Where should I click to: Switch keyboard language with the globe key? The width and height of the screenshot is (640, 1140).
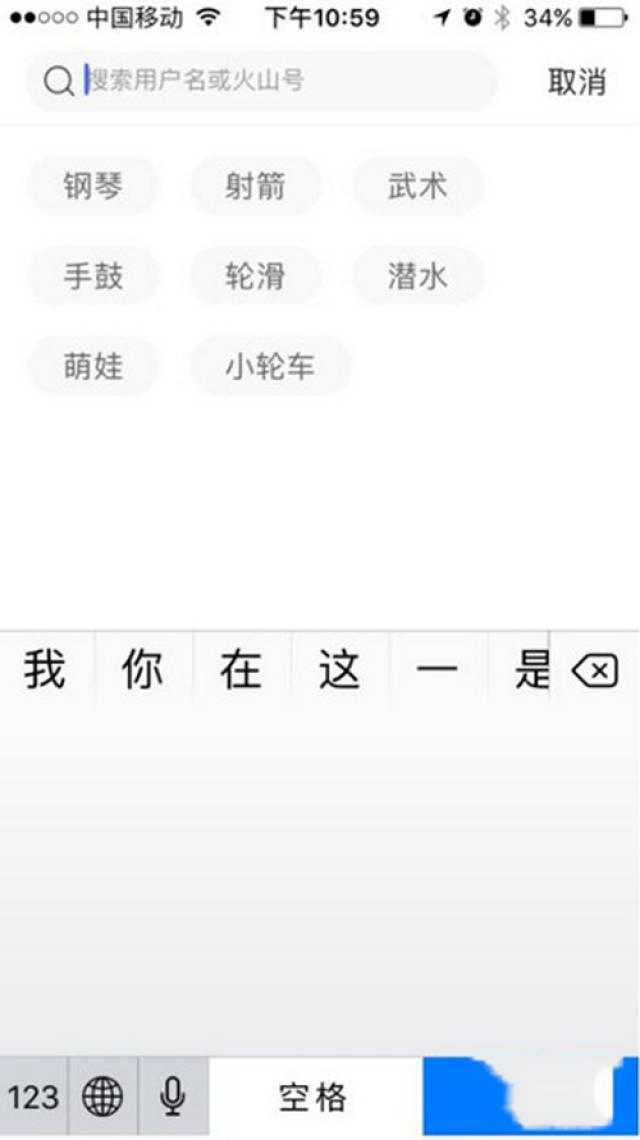pos(102,1097)
